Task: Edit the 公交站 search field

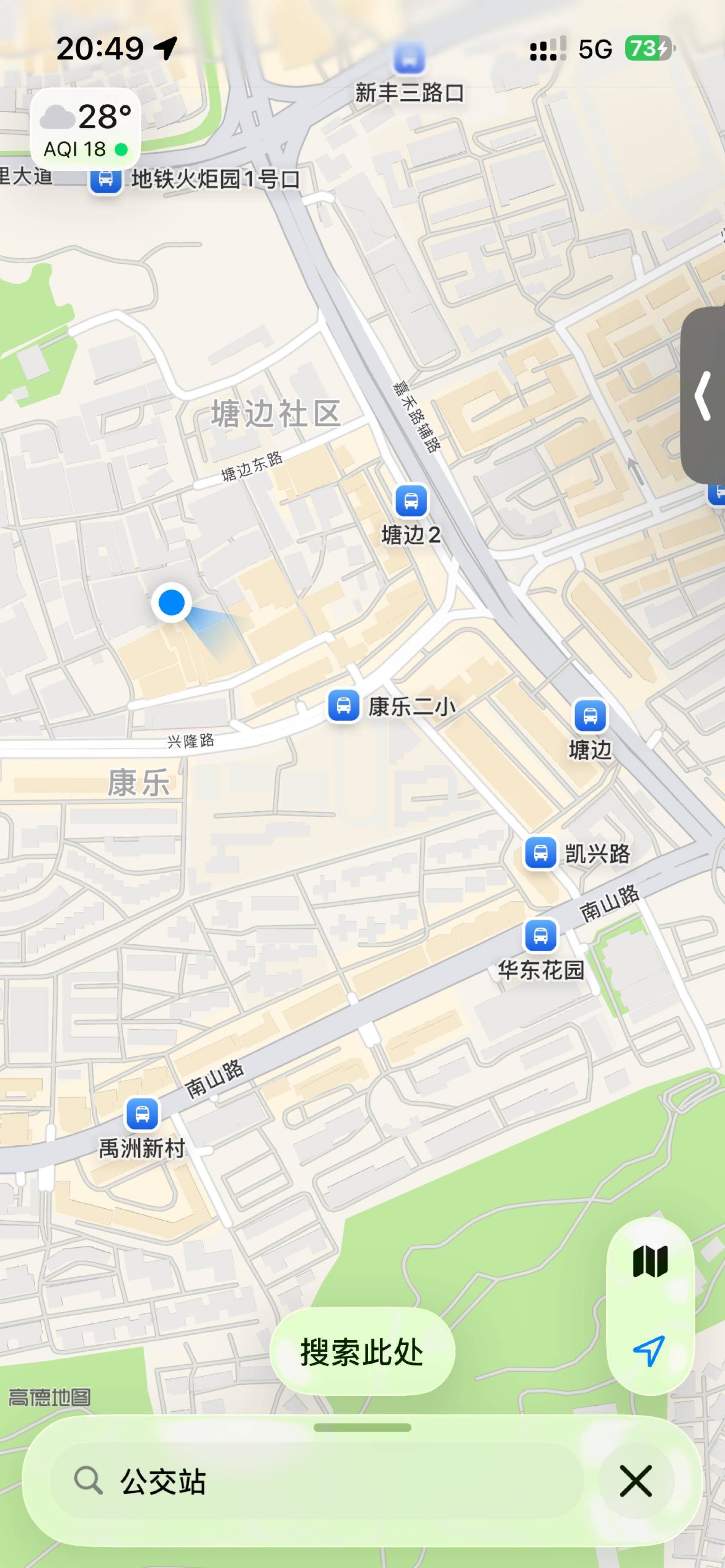Action: 317,1480
